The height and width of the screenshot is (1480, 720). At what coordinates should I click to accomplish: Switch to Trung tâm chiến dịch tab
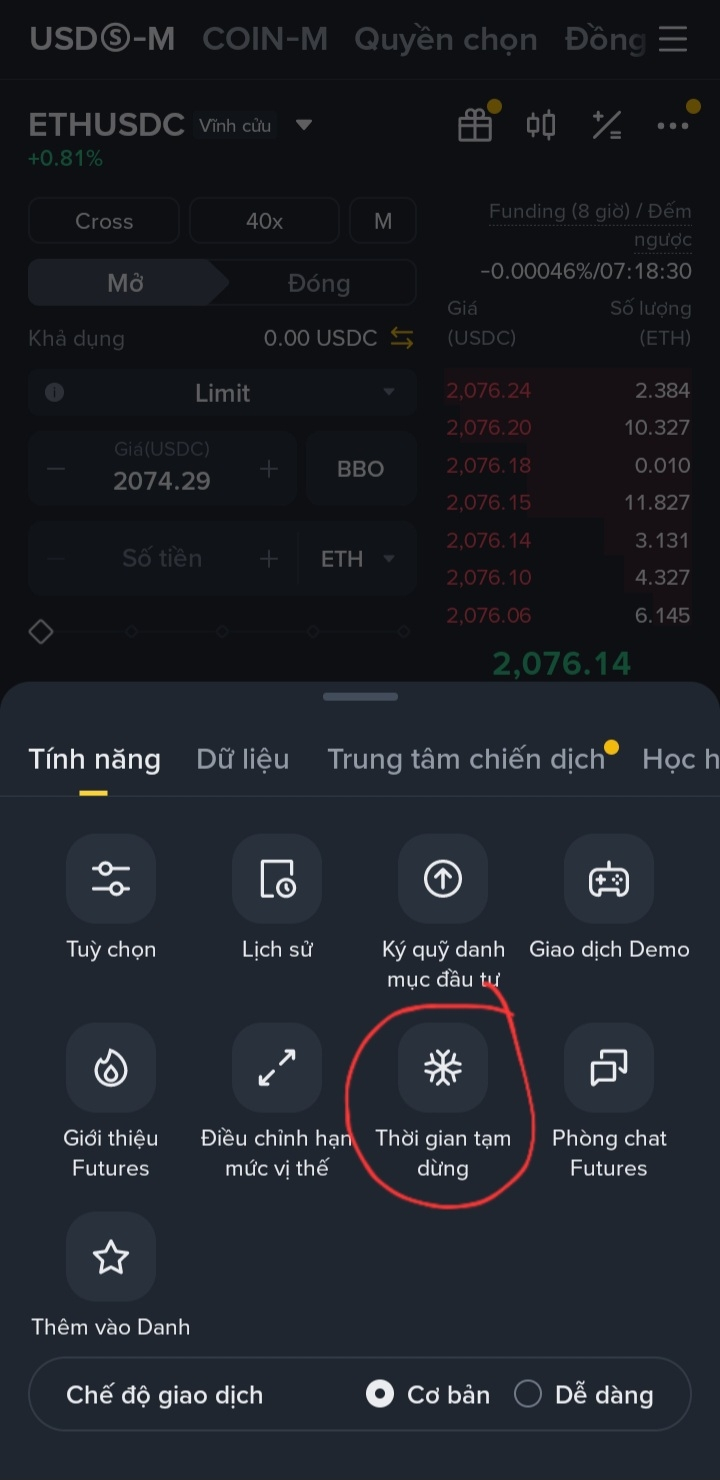(x=466, y=759)
